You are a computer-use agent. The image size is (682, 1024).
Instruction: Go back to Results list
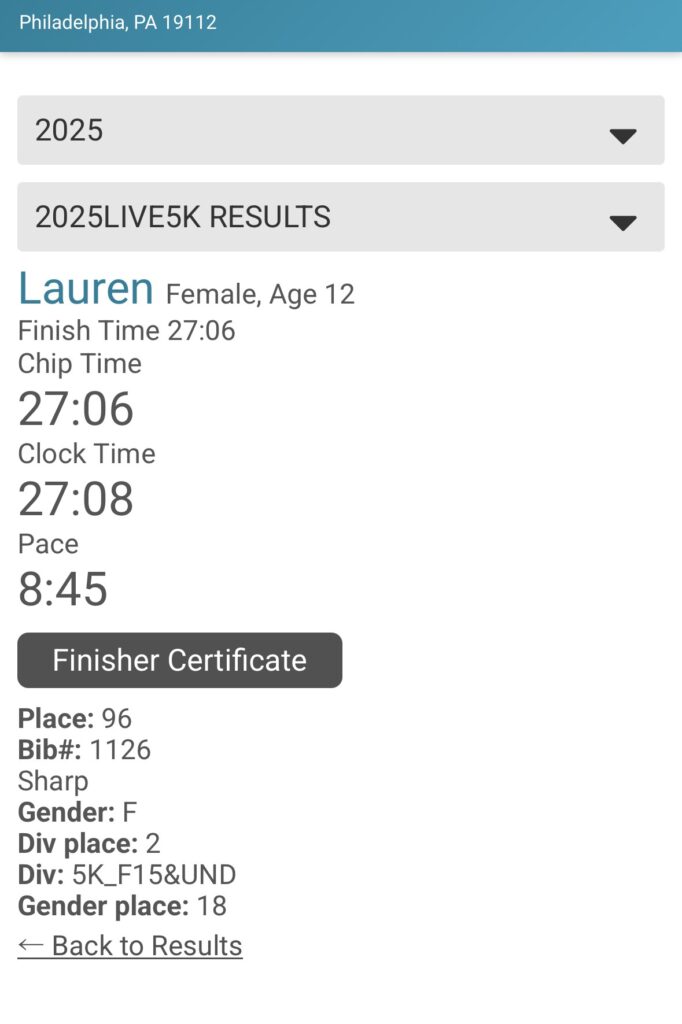pos(130,946)
